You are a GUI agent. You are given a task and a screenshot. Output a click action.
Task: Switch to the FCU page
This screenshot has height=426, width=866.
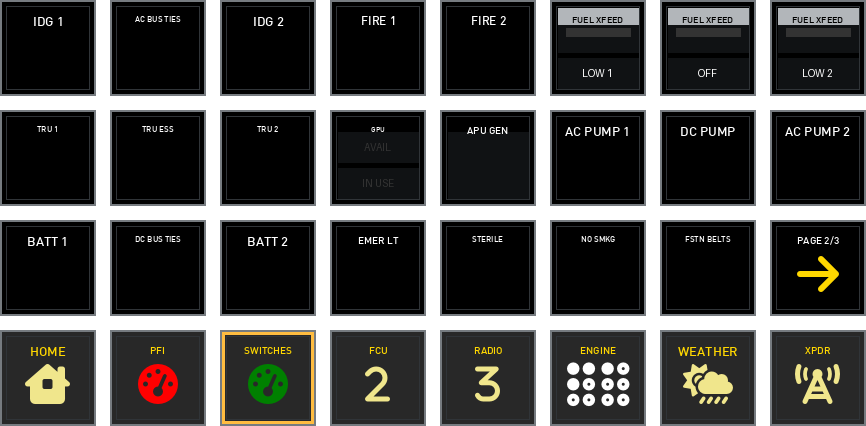[x=378, y=378]
